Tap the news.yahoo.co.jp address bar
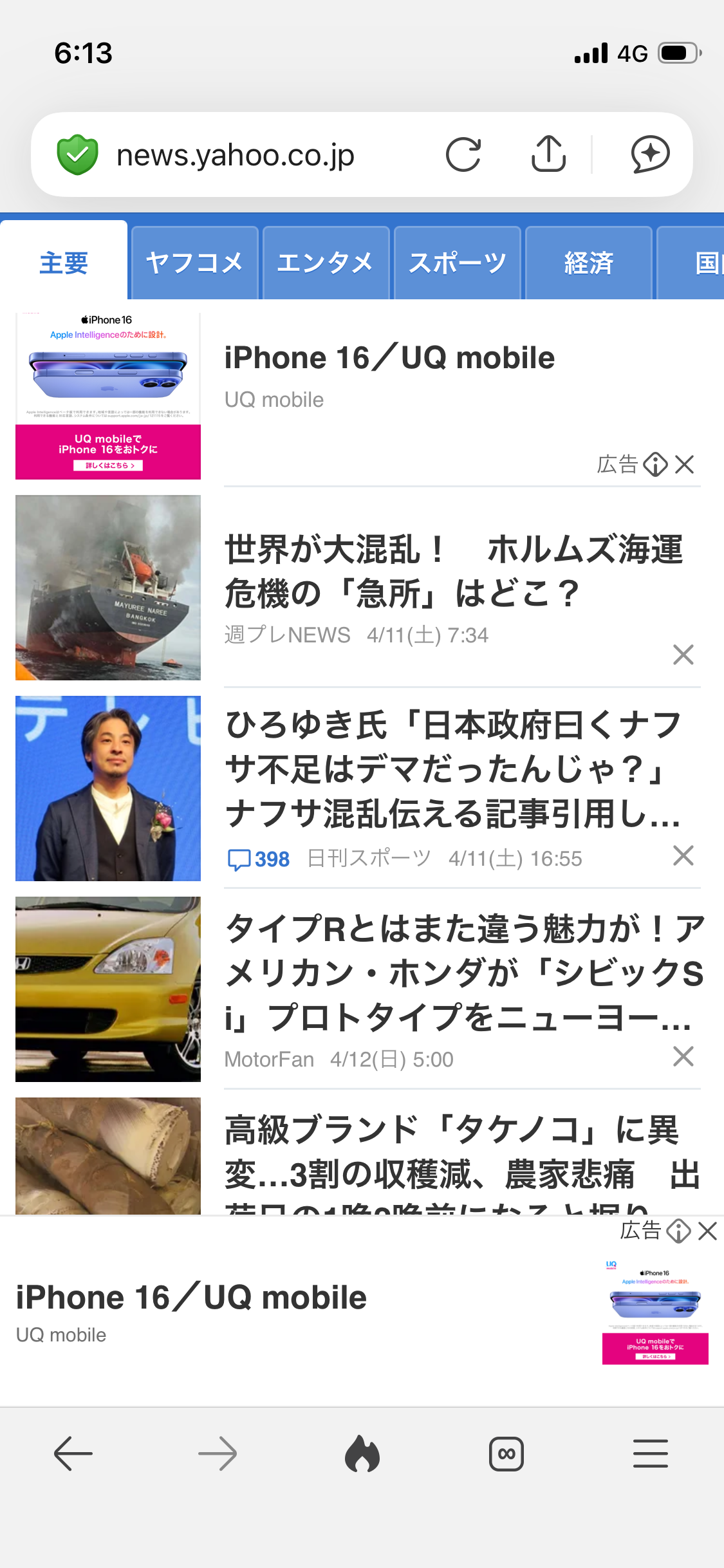The height and width of the screenshot is (1568, 724). tap(236, 155)
